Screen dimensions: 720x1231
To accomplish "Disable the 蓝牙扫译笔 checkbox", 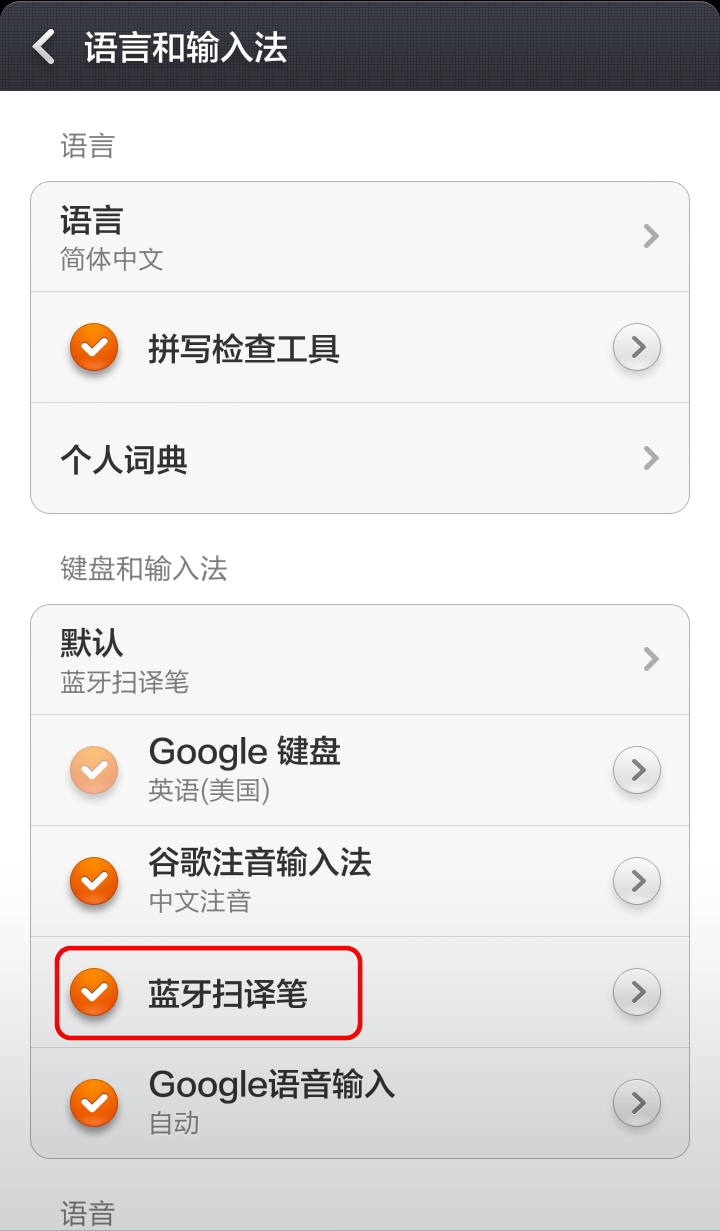I will point(94,992).
